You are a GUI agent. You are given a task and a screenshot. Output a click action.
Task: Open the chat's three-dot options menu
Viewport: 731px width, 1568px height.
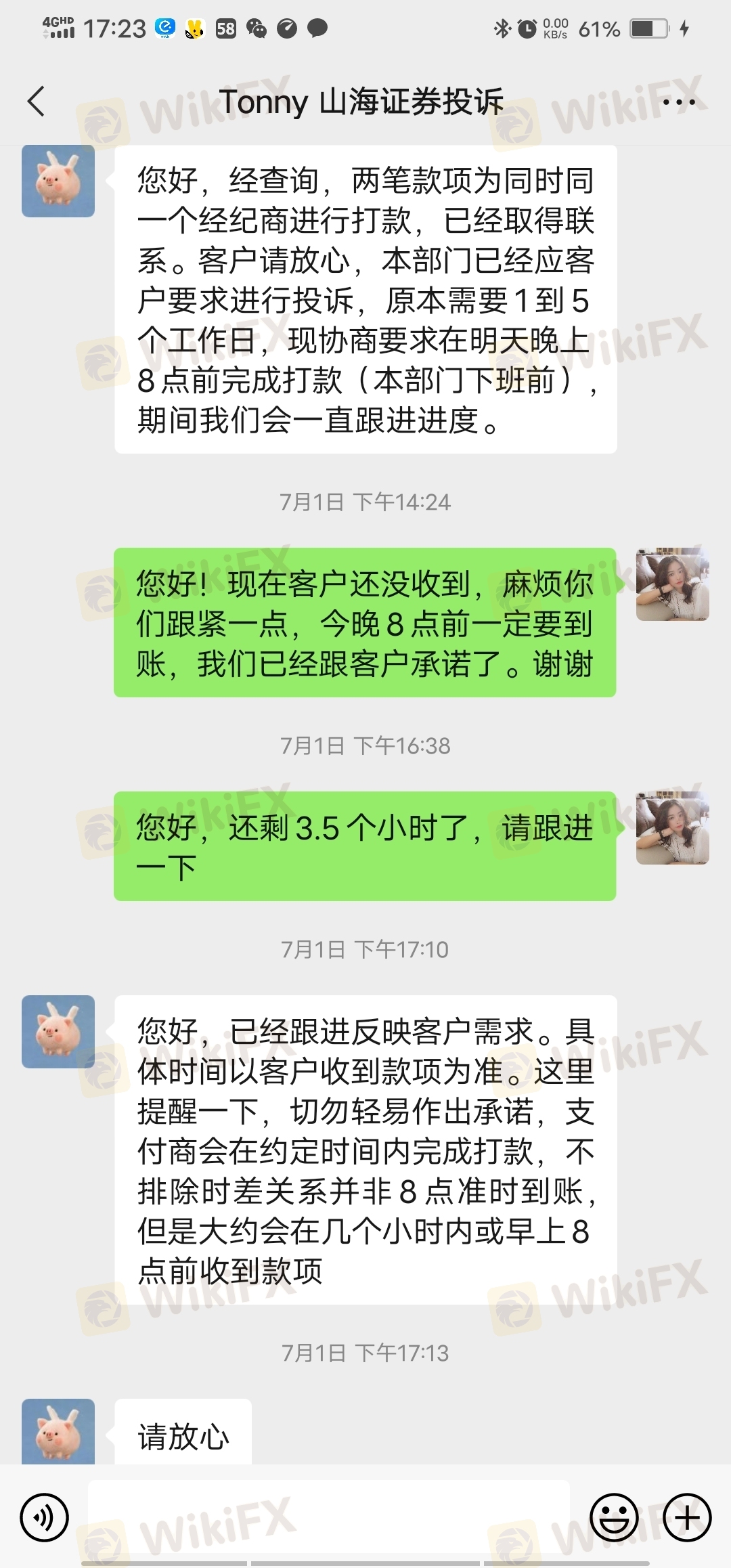point(678,103)
